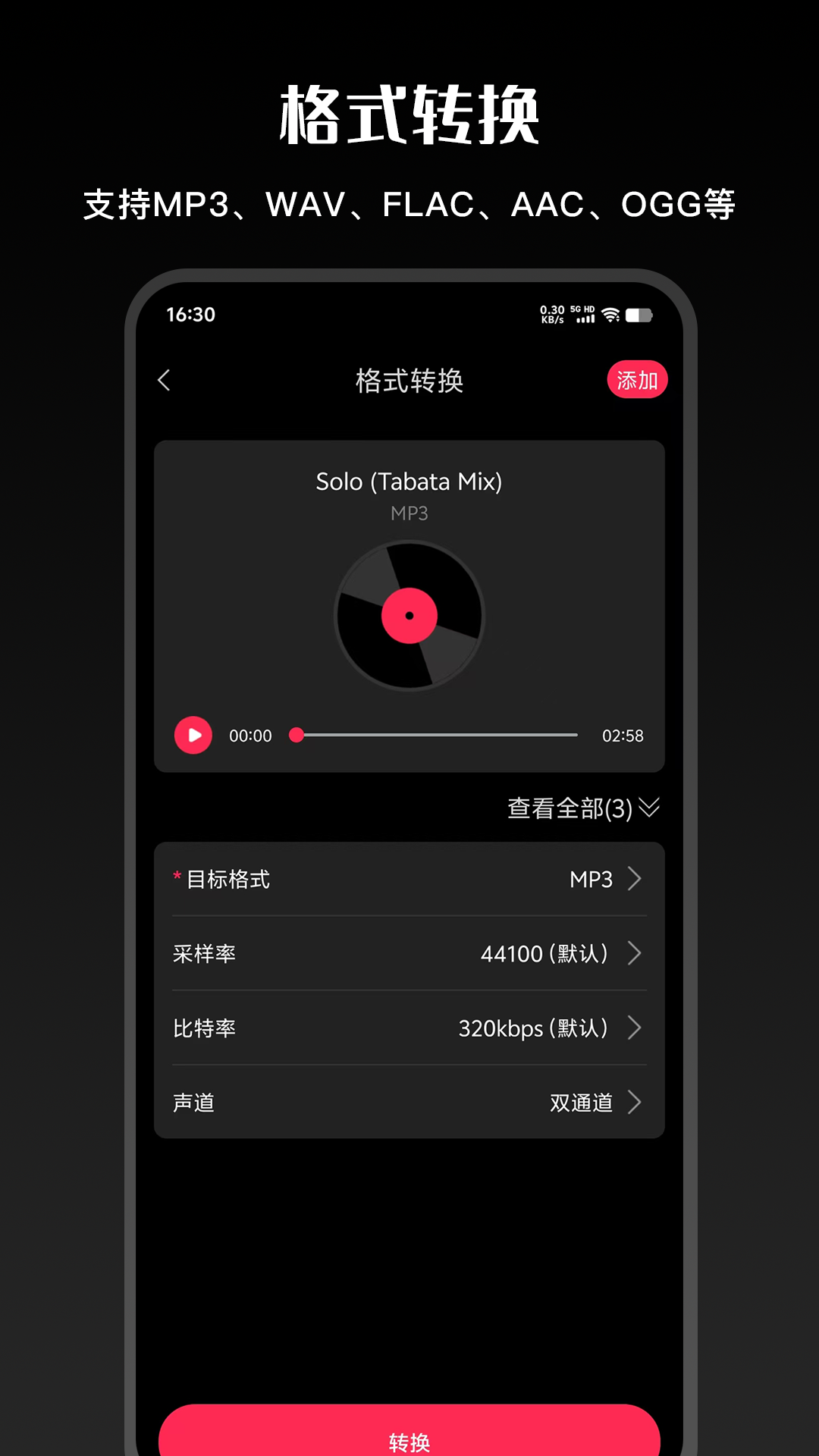The image size is (819, 1456).
Task: Open the 采样率 sample rate options
Action: click(x=409, y=954)
